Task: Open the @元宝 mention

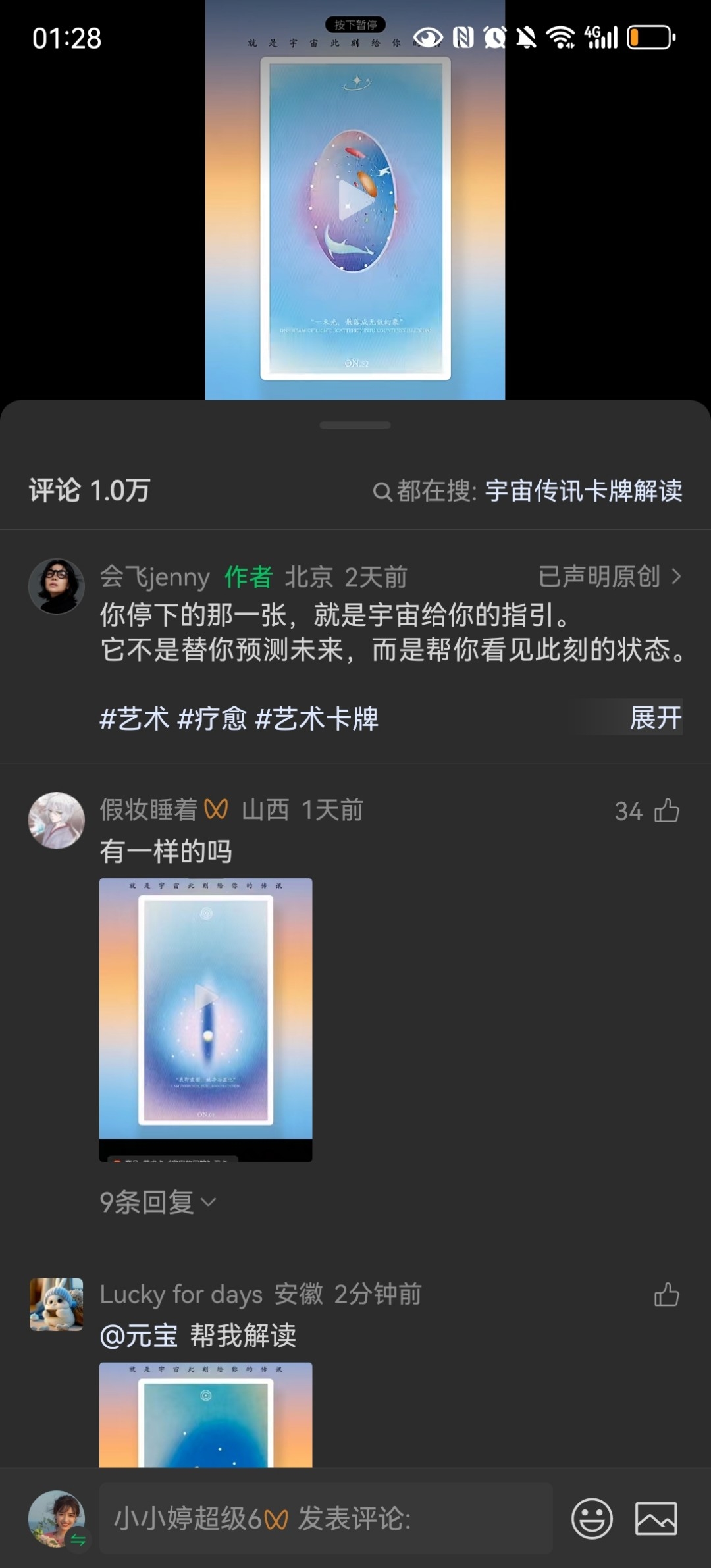Action: point(139,1336)
